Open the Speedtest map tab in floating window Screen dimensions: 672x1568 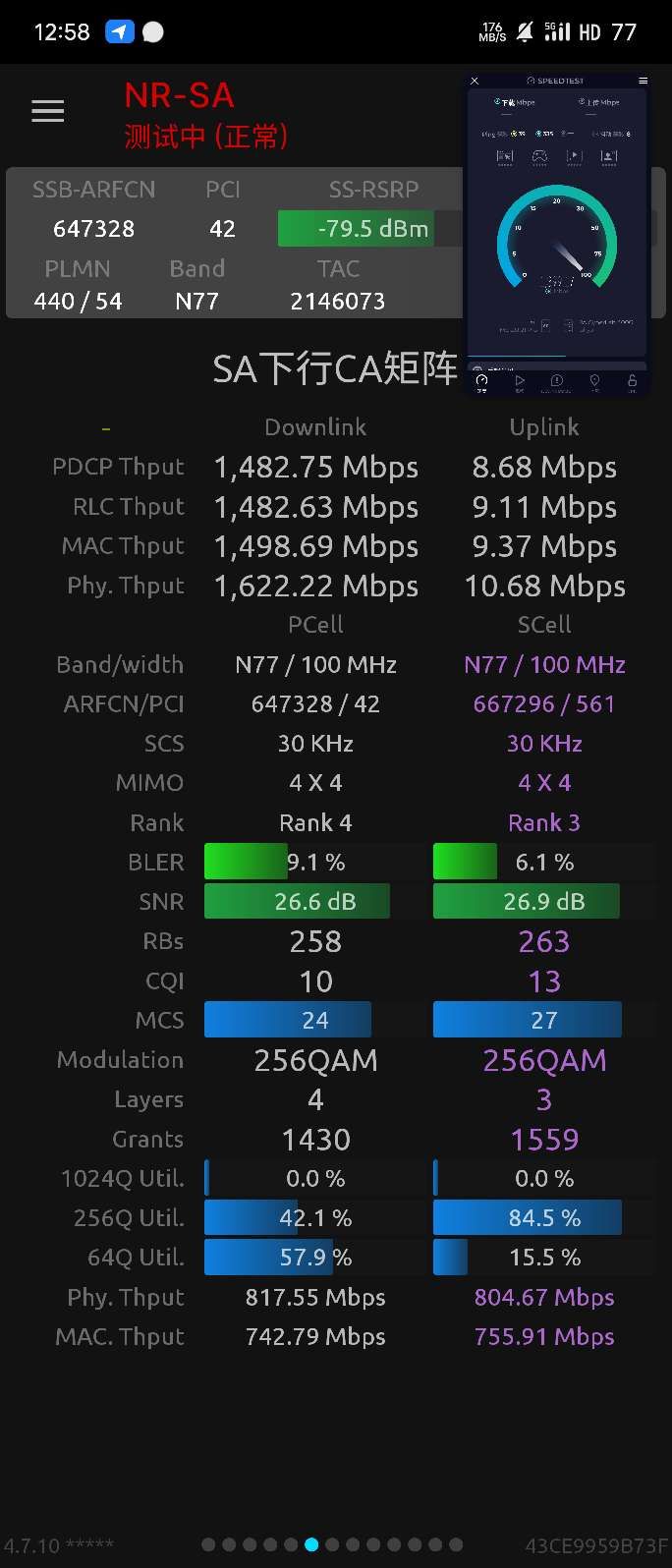click(594, 381)
